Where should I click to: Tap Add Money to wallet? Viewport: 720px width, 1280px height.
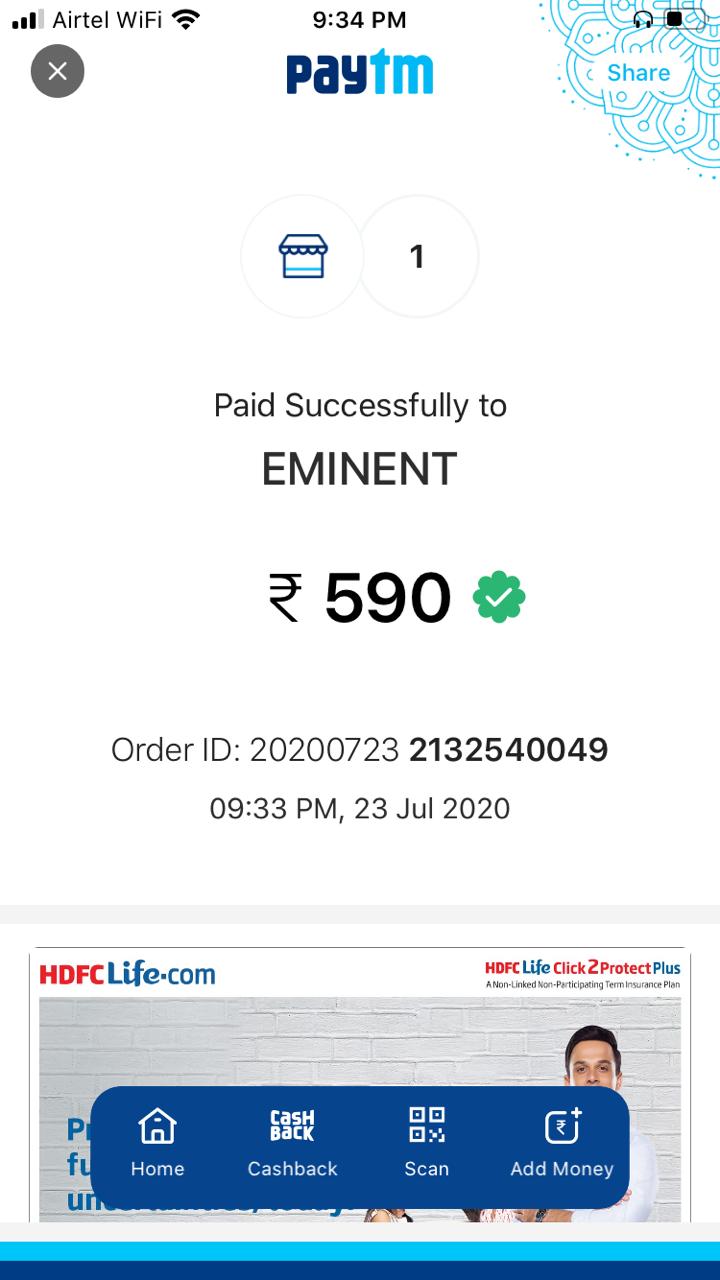(562, 1143)
